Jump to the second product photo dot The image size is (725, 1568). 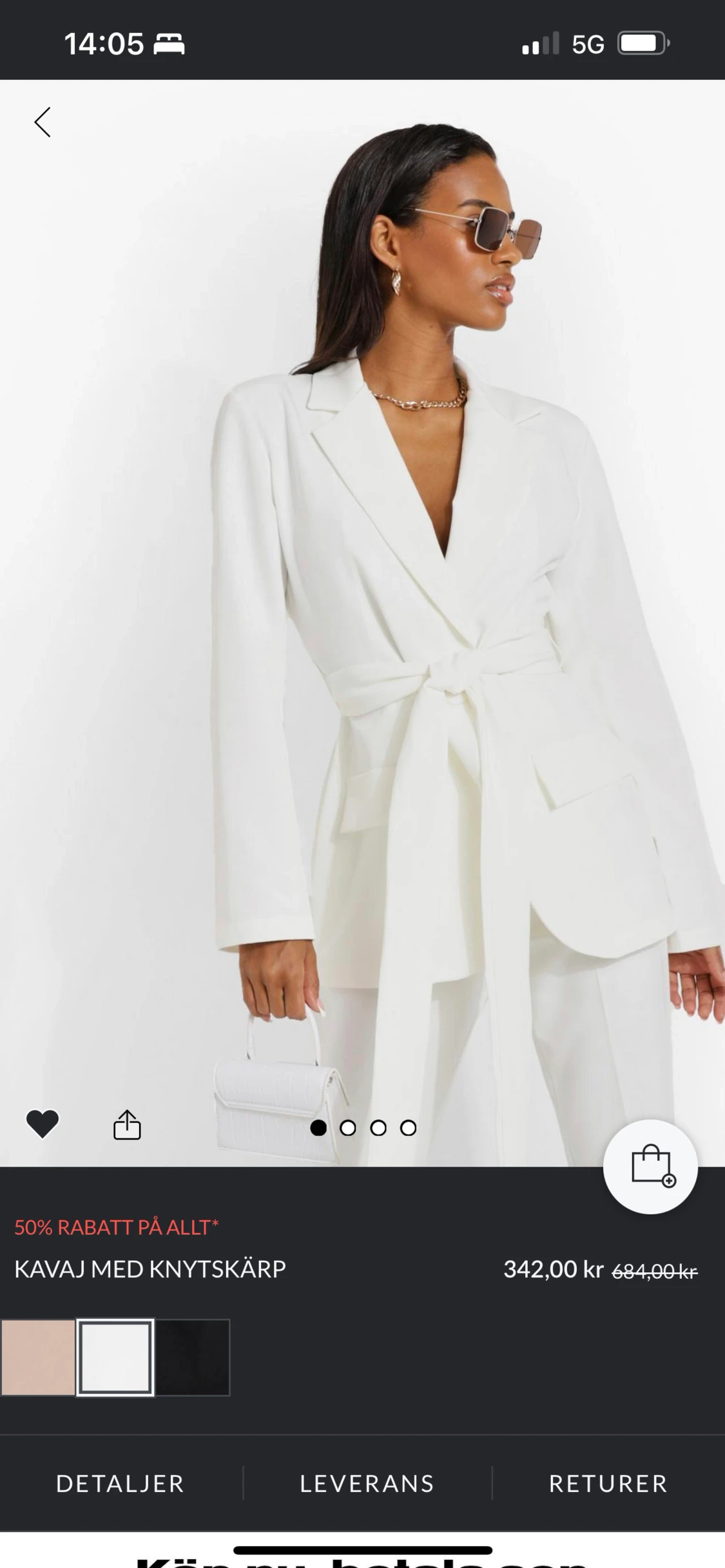point(348,1128)
